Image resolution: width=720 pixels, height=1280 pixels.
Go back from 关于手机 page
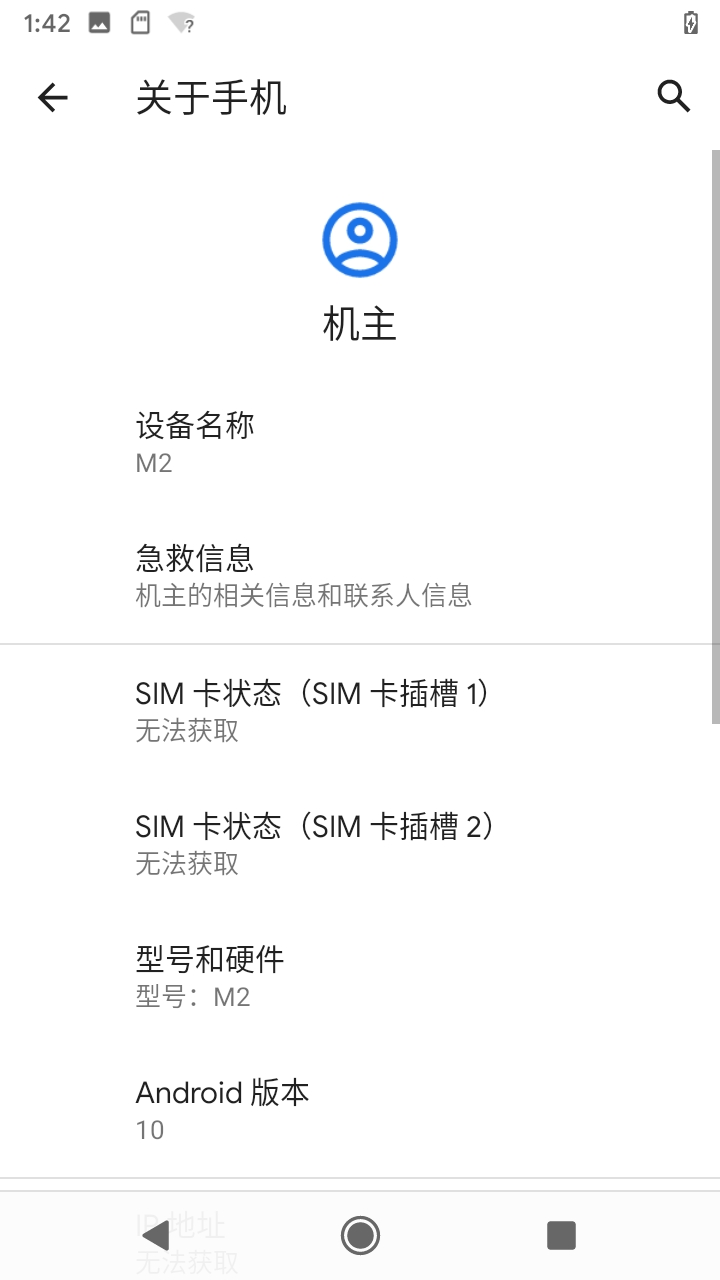[52, 97]
